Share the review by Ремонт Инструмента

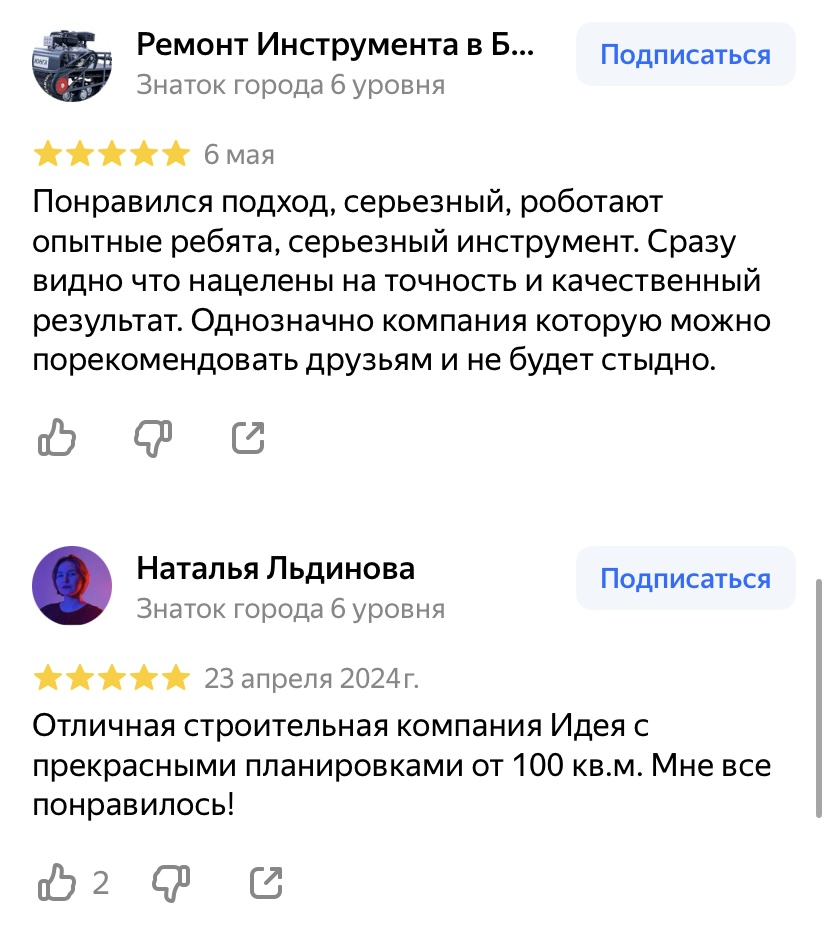coord(248,436)
